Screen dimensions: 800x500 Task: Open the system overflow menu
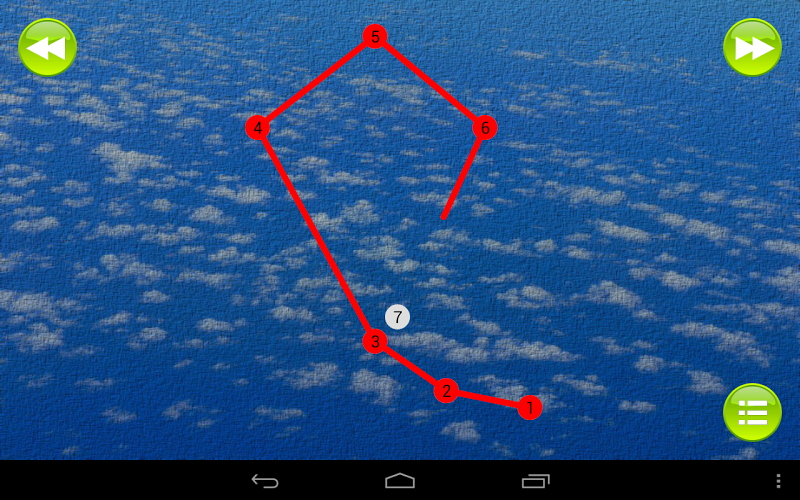tap(779, 481)
